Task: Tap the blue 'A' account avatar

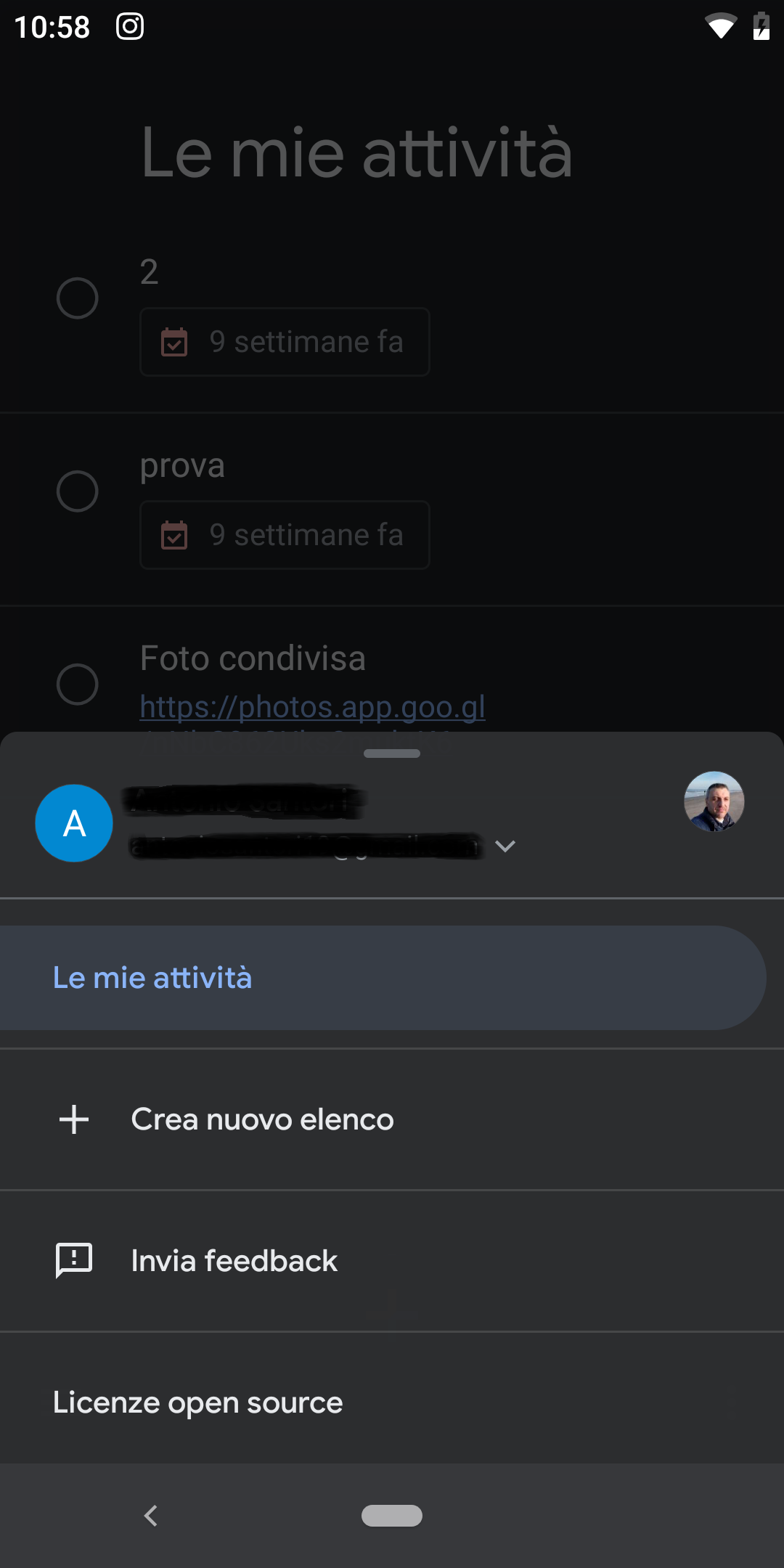Action: 74,823
